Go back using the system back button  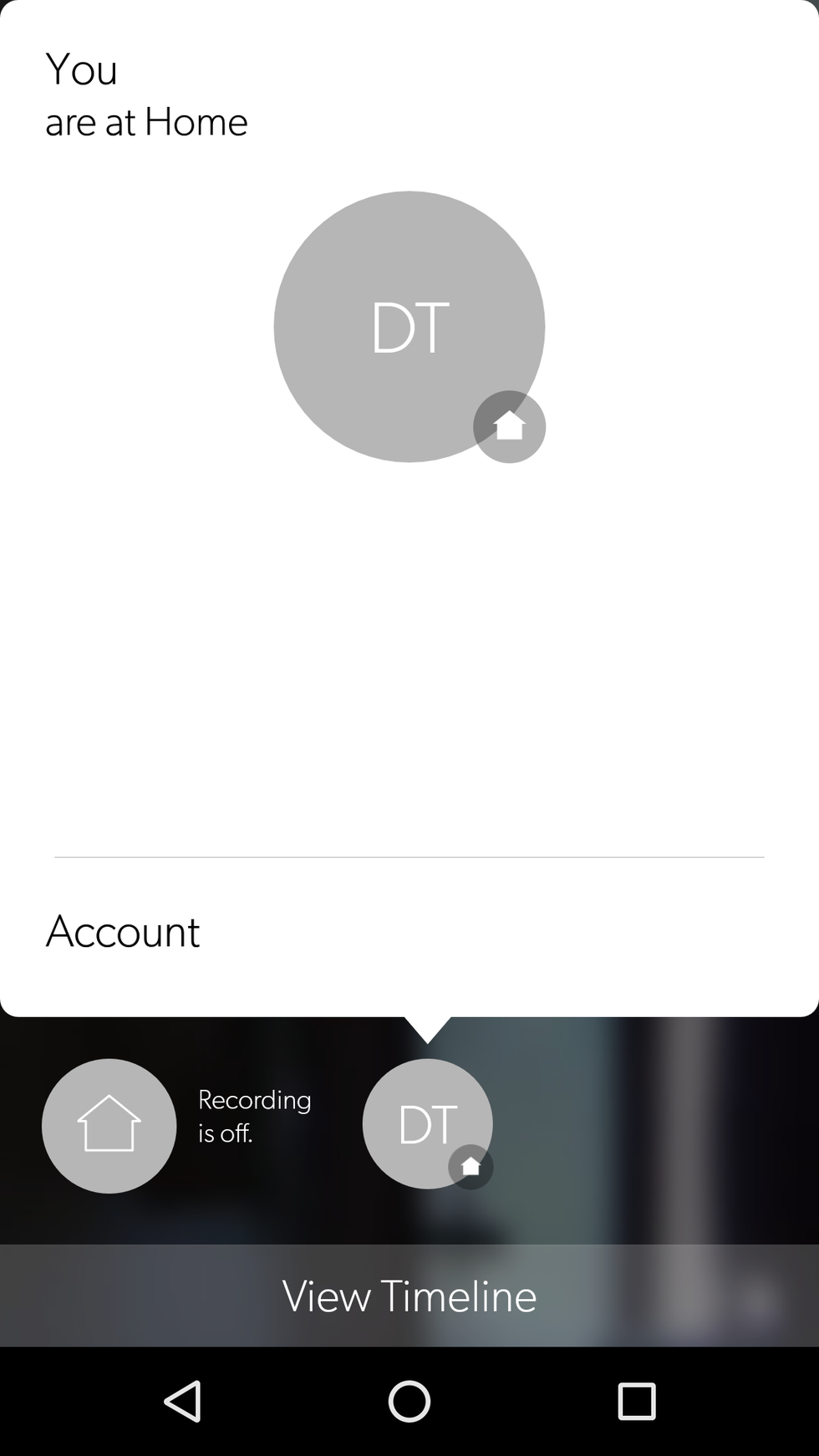[182, 1401]
